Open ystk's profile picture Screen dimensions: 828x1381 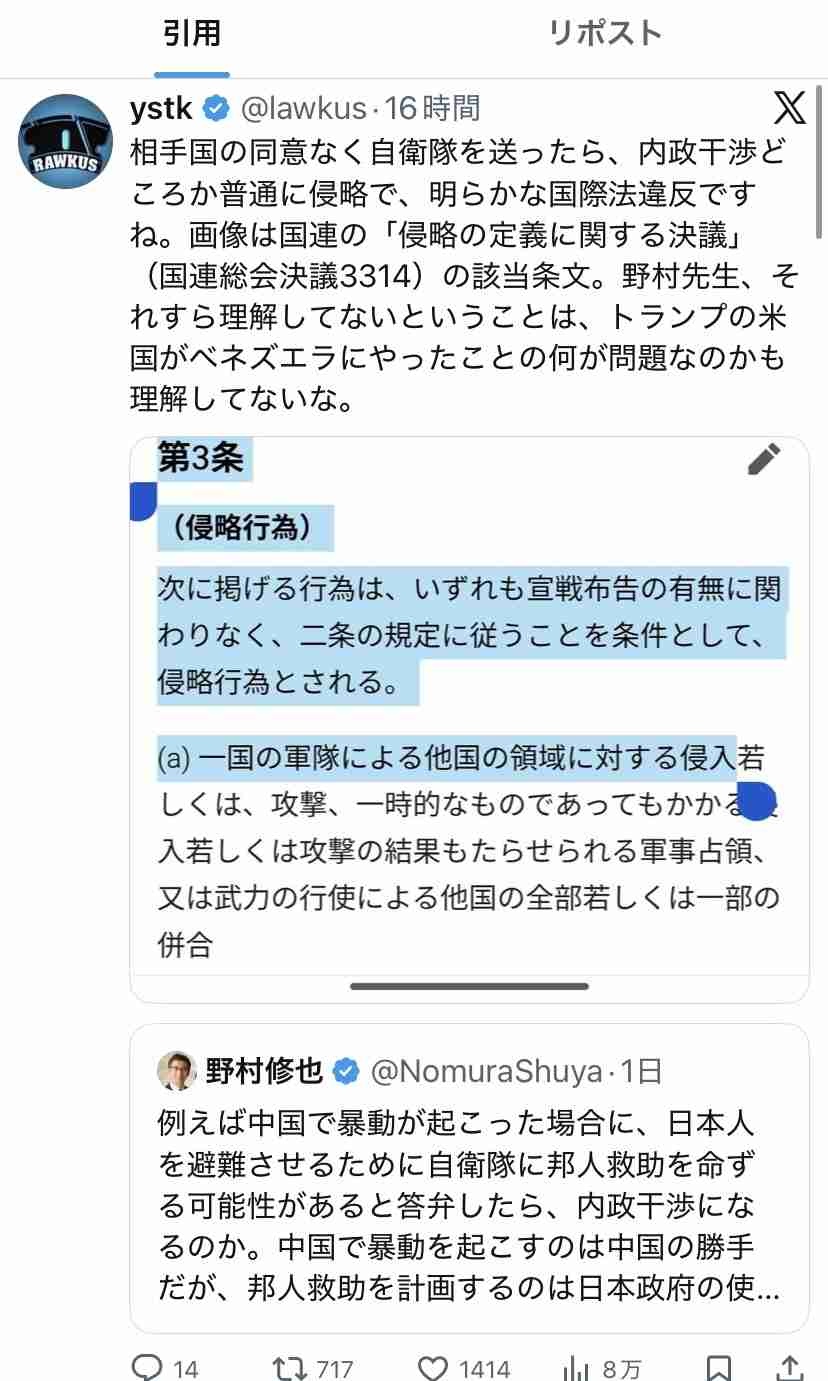coord(64,143)
